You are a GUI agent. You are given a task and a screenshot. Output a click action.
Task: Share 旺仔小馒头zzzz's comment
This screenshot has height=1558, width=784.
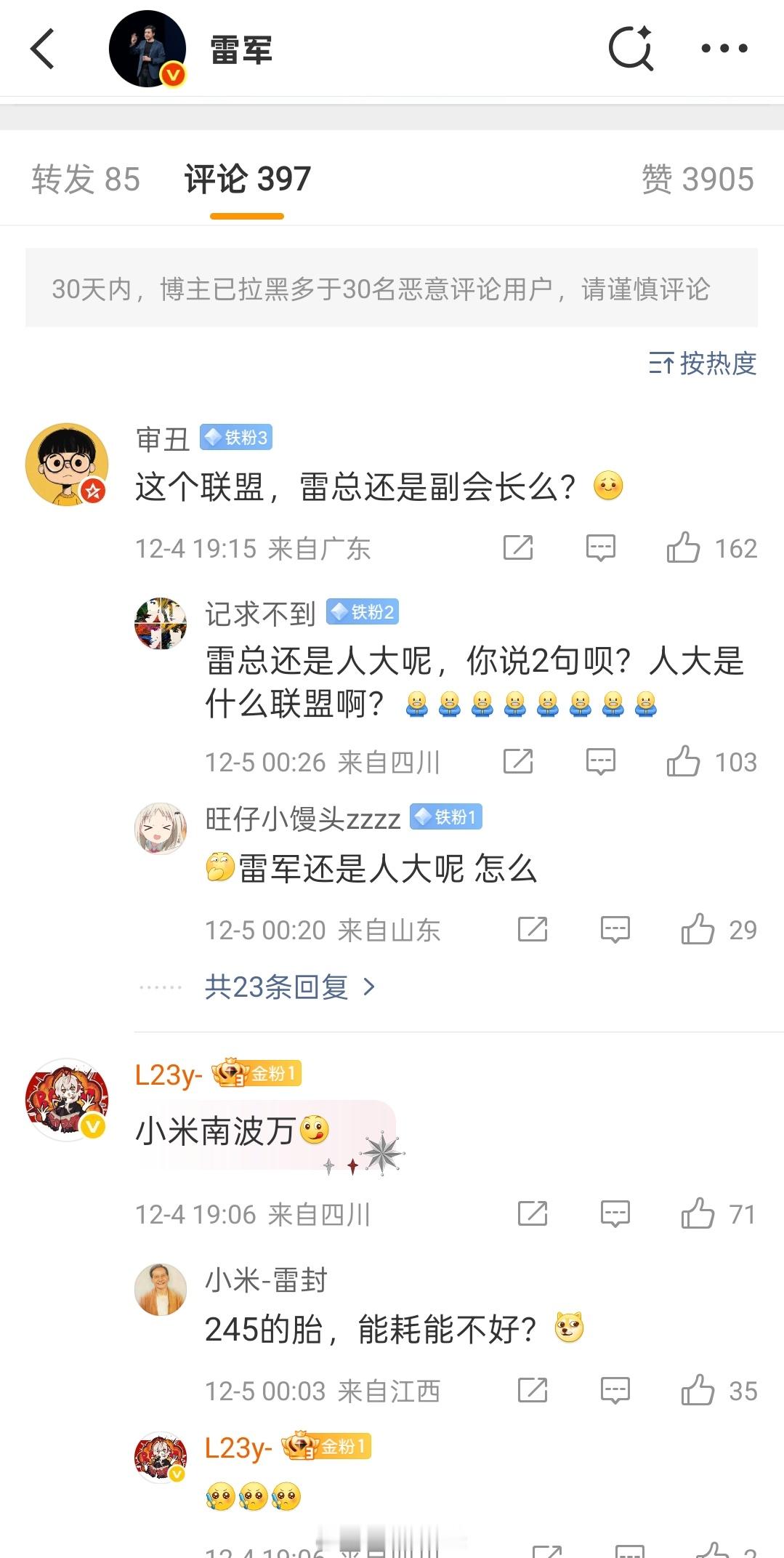point(532,928)
